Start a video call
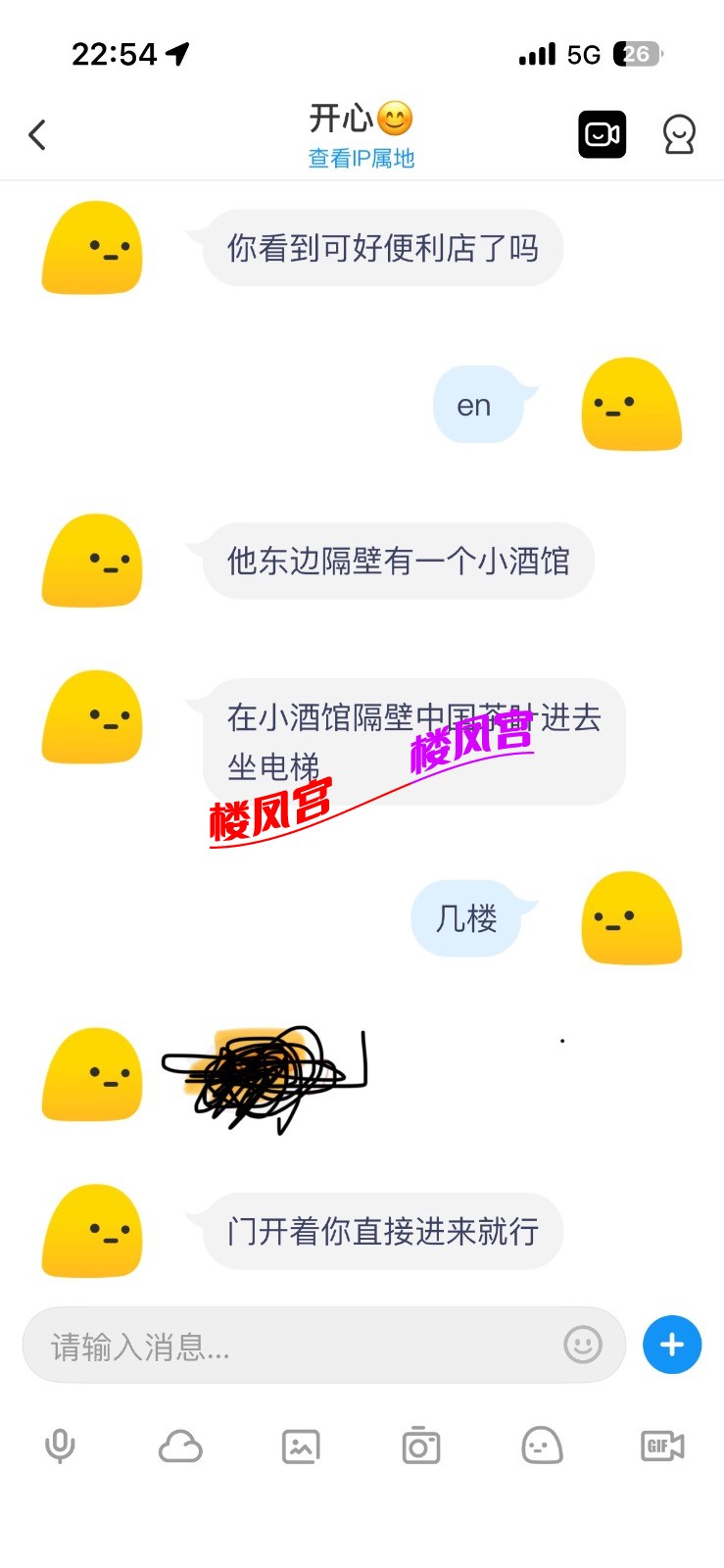724x1568 pixels. point(602,135)
